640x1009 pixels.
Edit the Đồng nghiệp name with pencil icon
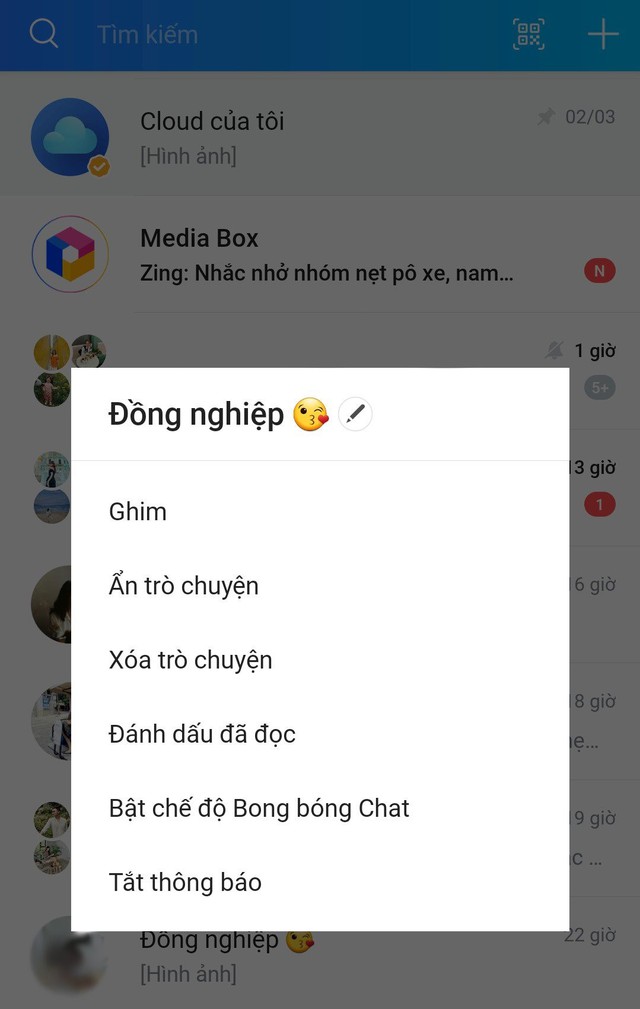point(355,413)
